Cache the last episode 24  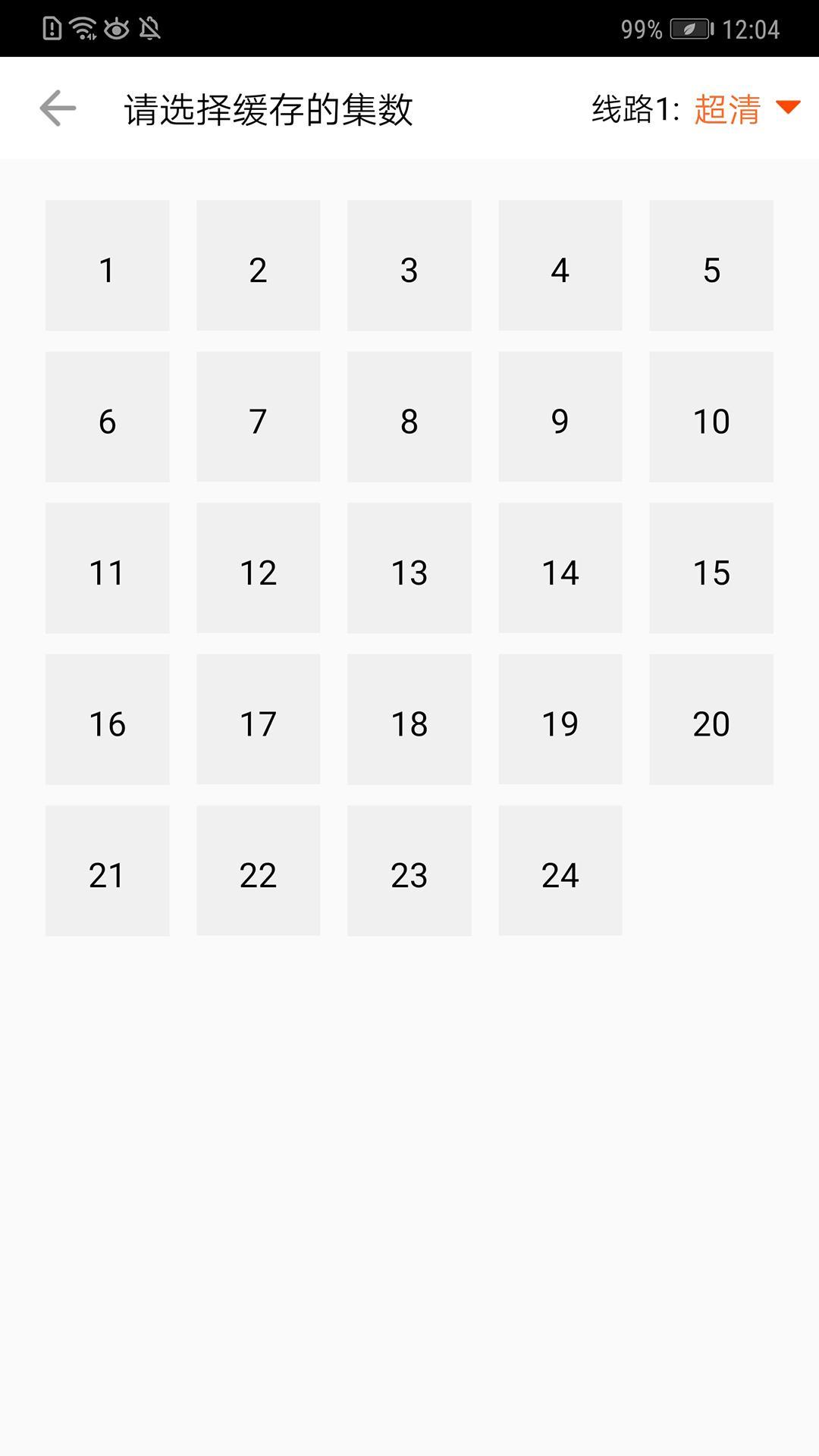pyautogui.click(x=560, y=871)
